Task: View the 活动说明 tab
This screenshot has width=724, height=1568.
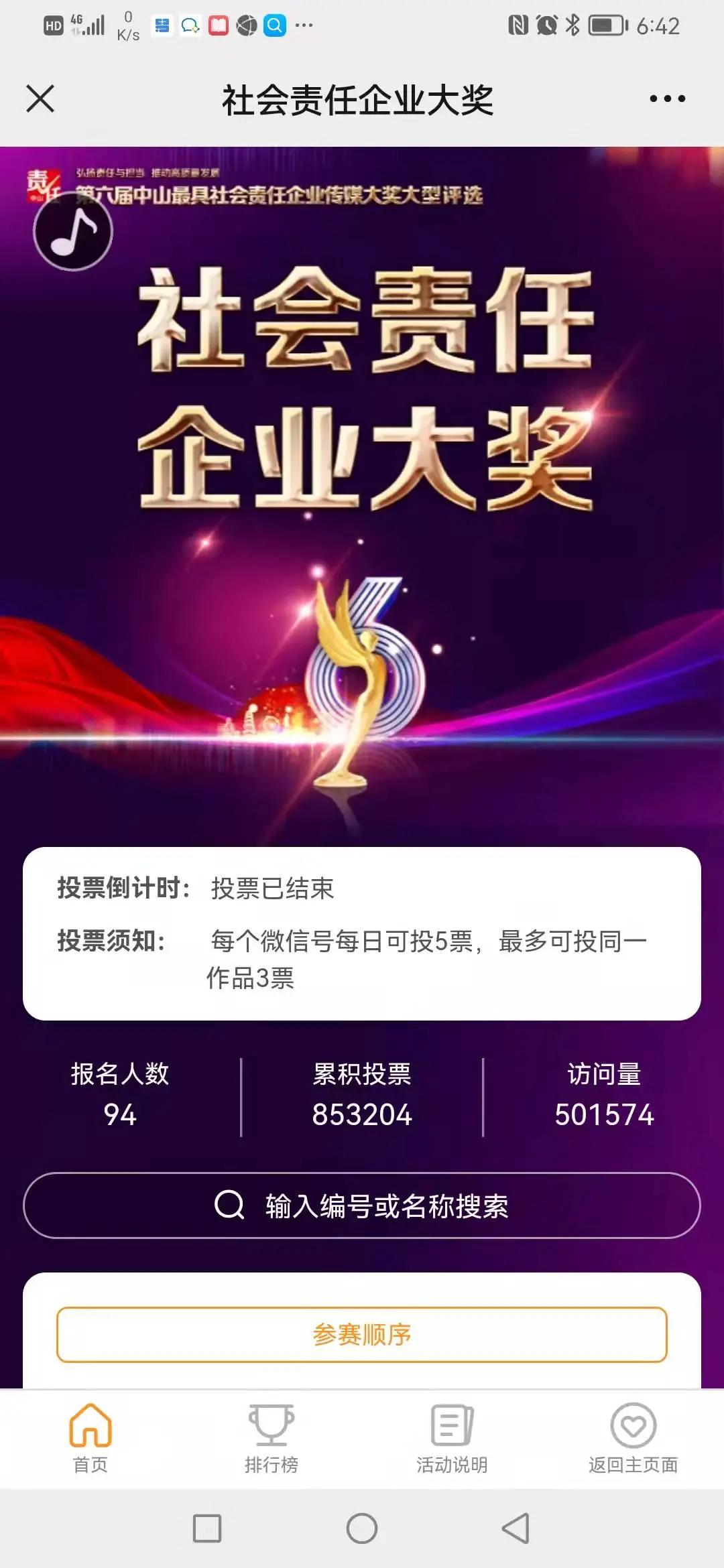Action: (x=452, y=1437)
